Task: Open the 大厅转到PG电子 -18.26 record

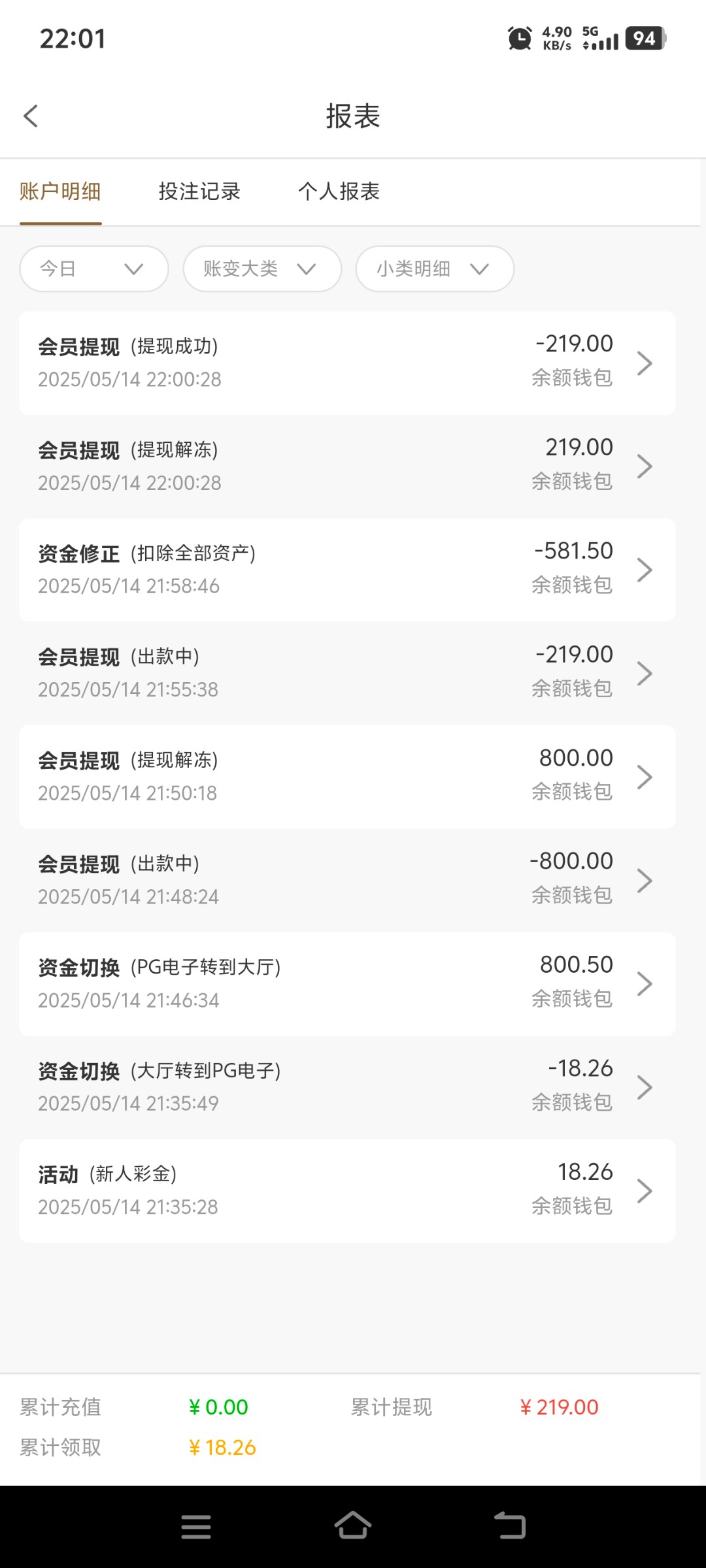Action: click(347, 1087)
